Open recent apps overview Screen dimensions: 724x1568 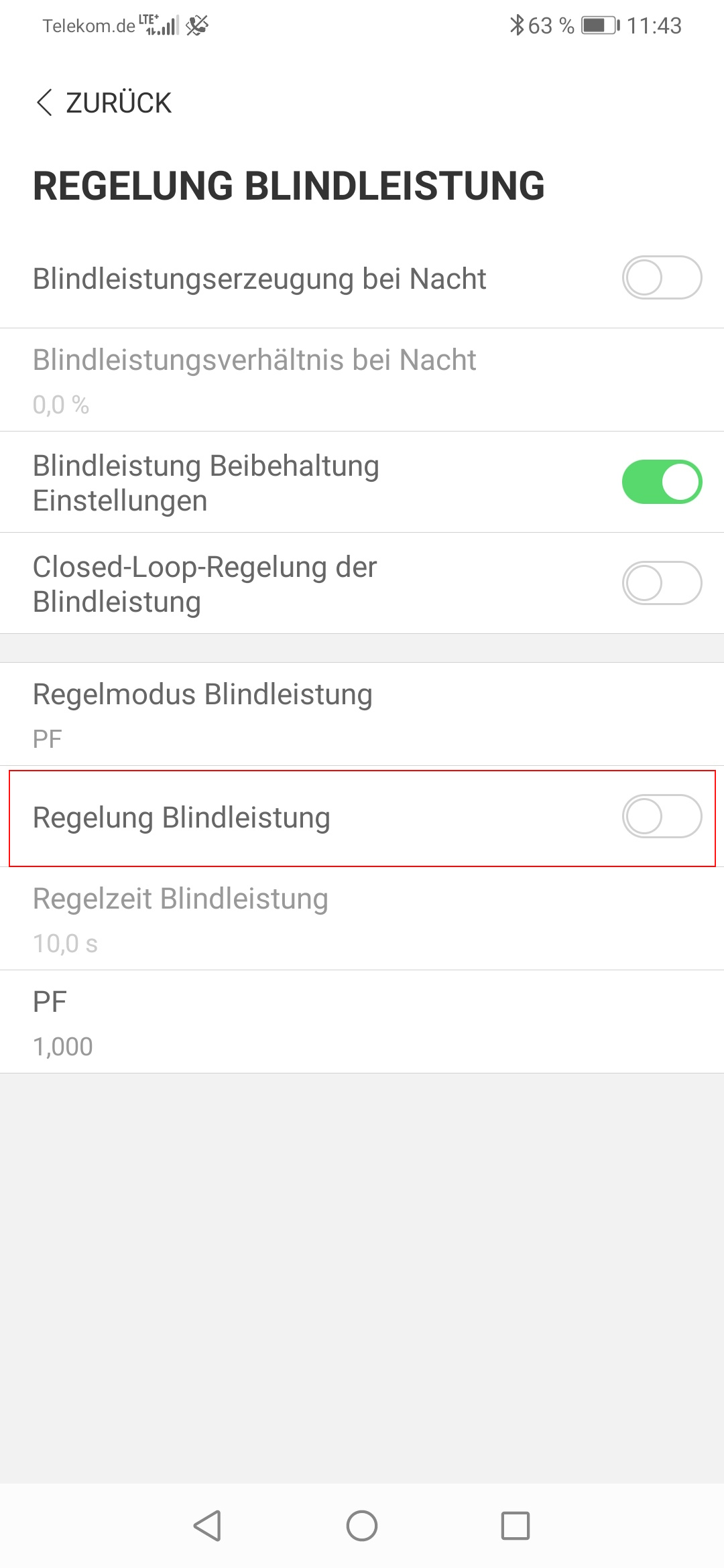point(516,1526)
